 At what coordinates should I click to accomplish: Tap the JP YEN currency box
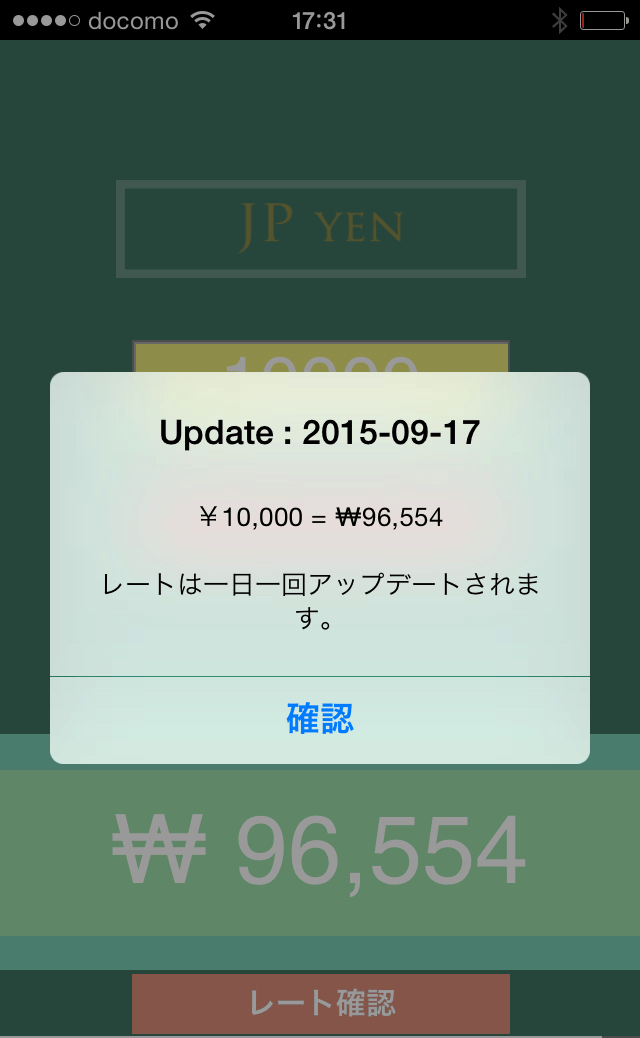point(321,228)
